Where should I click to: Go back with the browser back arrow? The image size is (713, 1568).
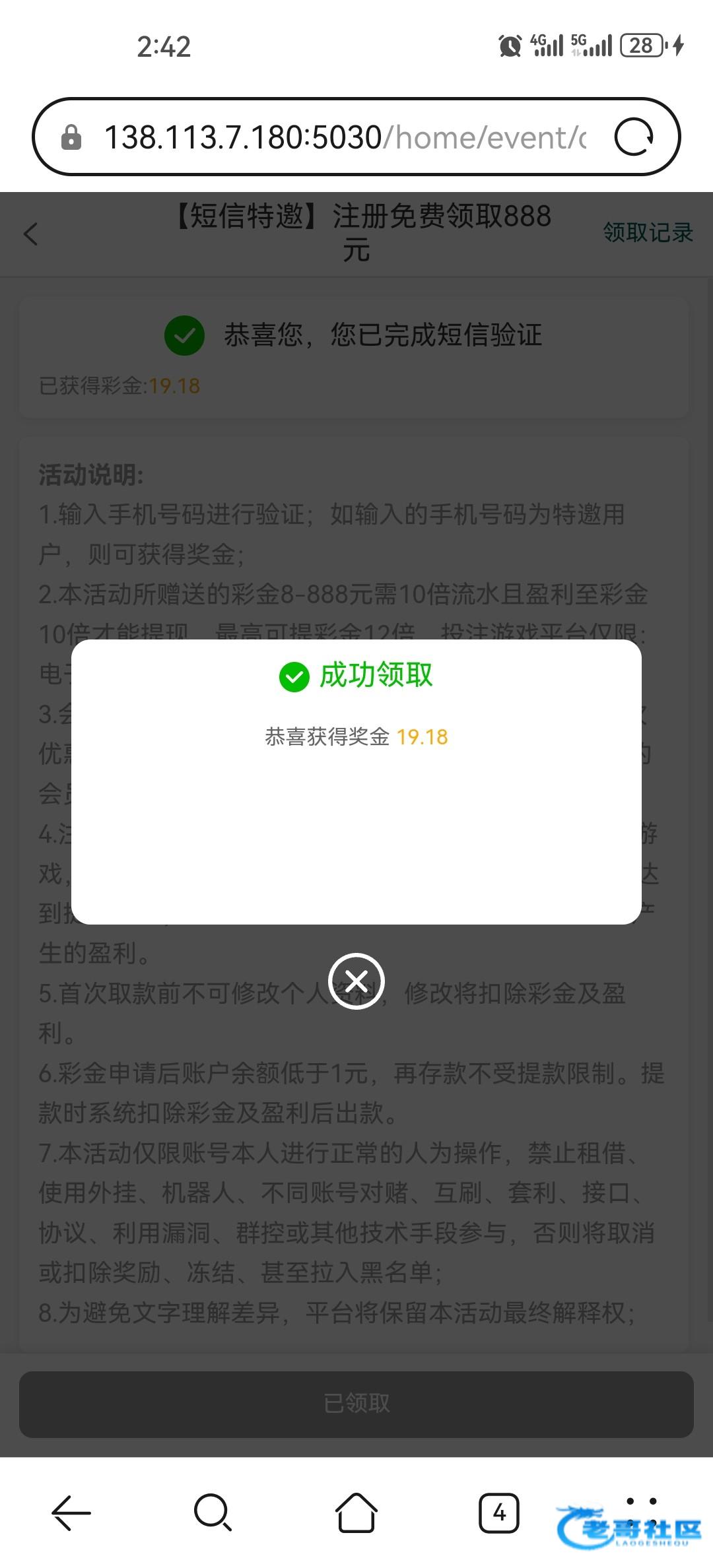[71, 1512]
